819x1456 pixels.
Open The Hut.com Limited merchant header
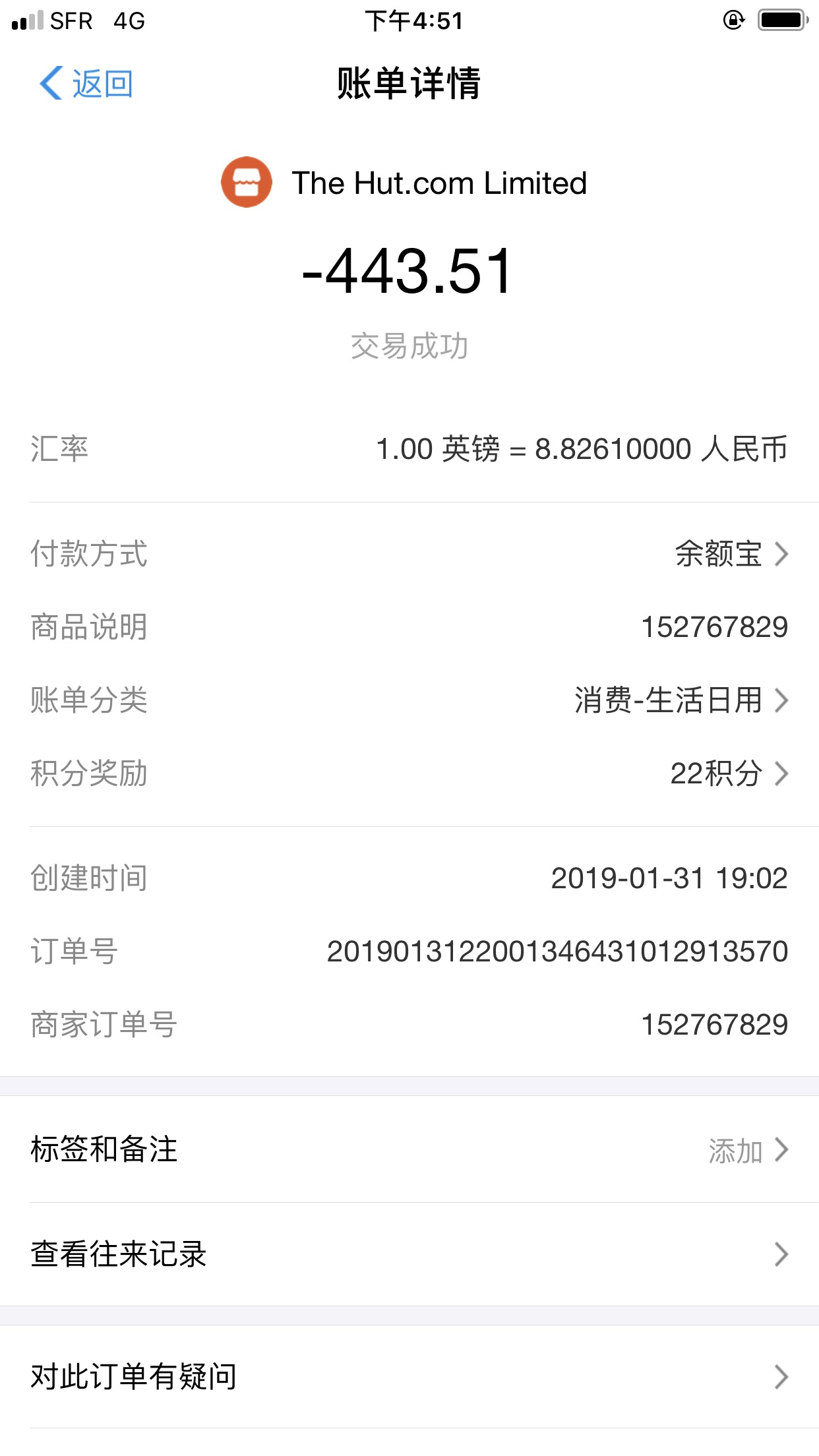coord(404,182)
